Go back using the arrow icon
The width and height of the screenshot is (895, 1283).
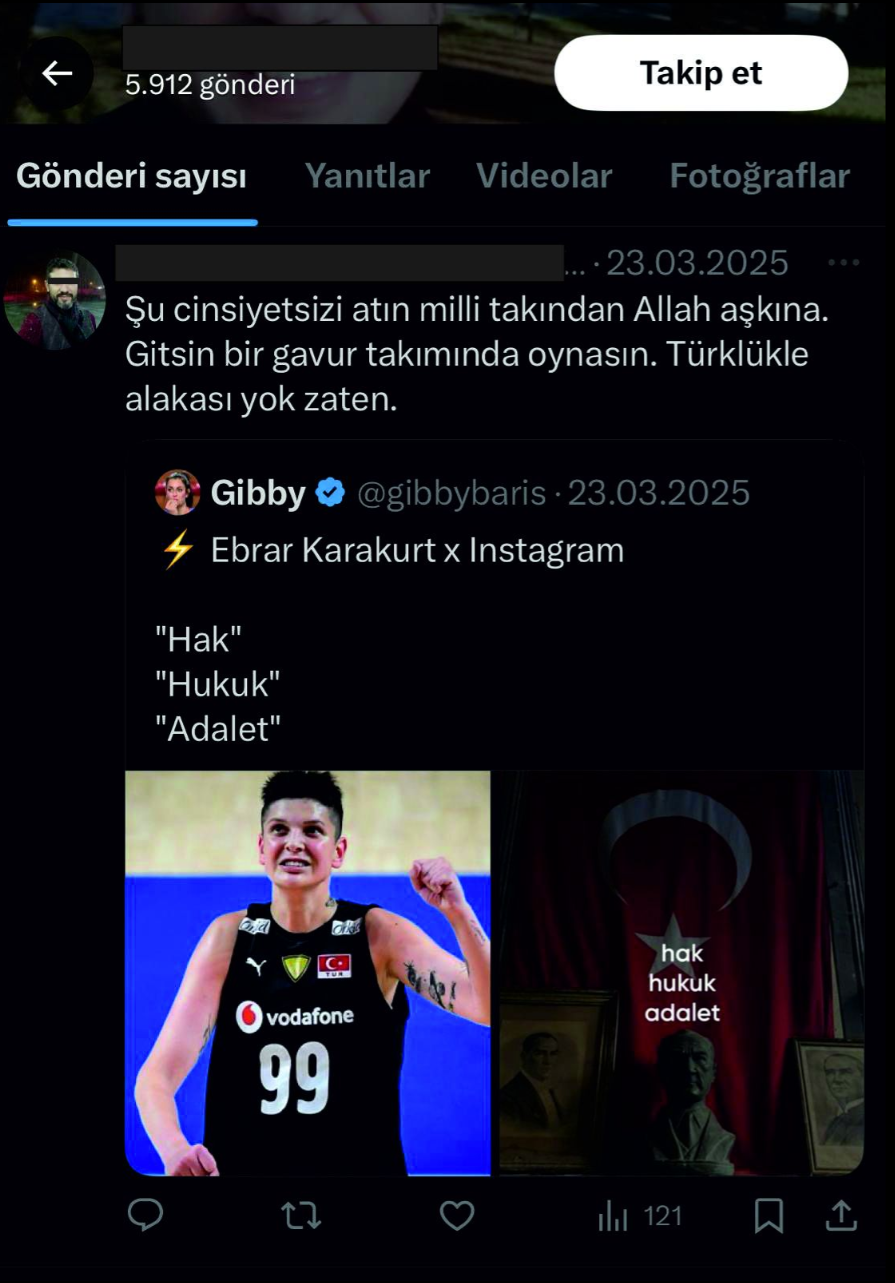point(57,73)
